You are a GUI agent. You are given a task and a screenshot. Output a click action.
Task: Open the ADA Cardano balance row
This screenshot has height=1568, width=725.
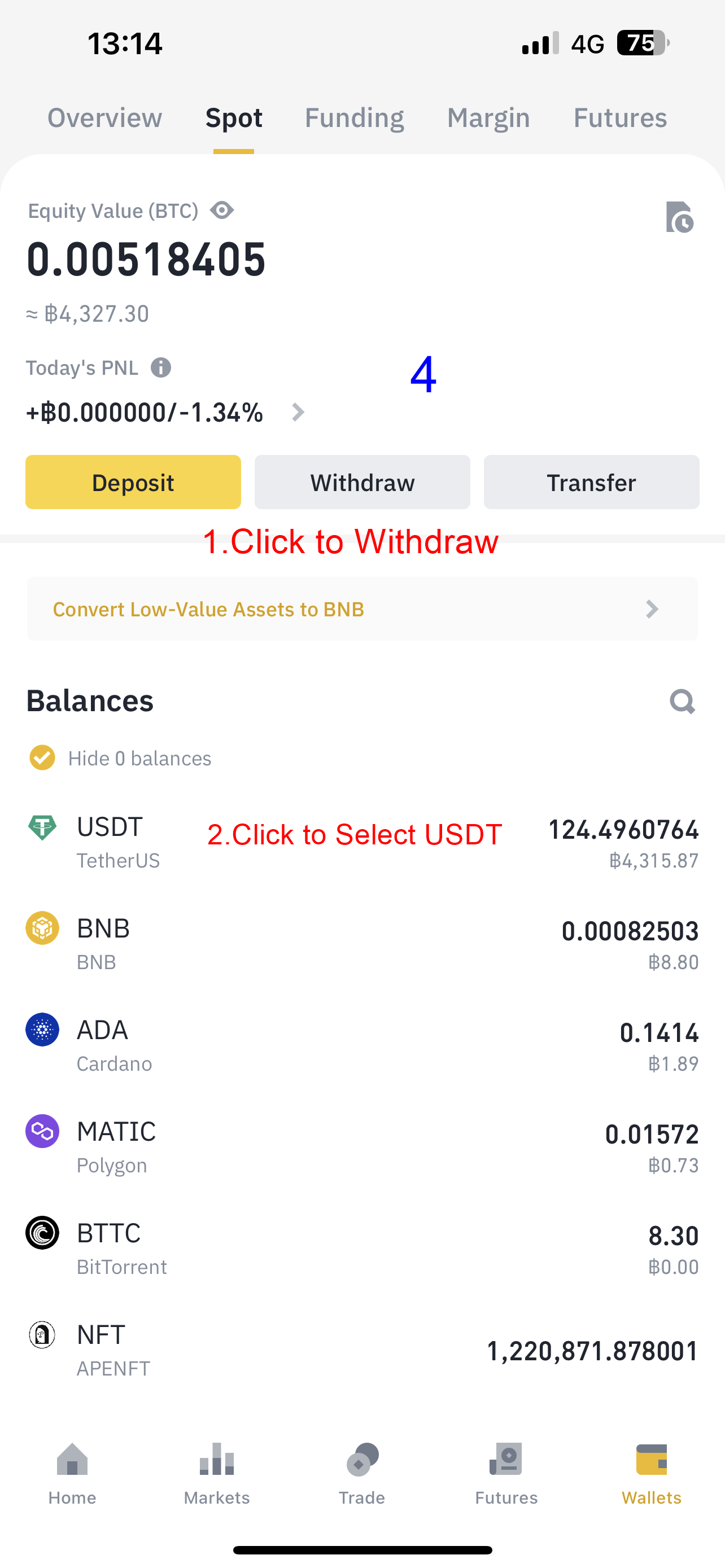pyautogui.click(x=362, y=1046)
